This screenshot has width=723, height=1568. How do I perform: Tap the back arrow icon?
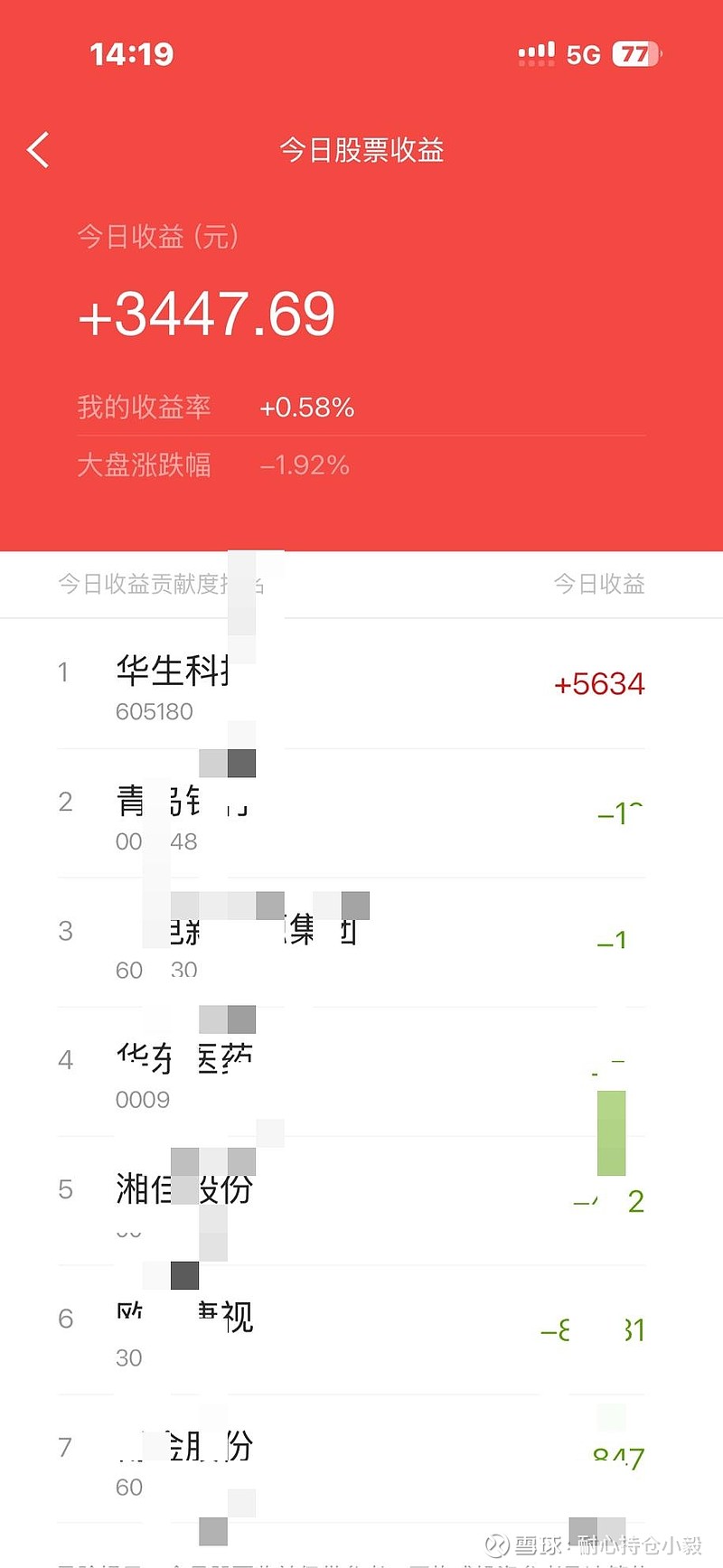[x=37, y=149]
